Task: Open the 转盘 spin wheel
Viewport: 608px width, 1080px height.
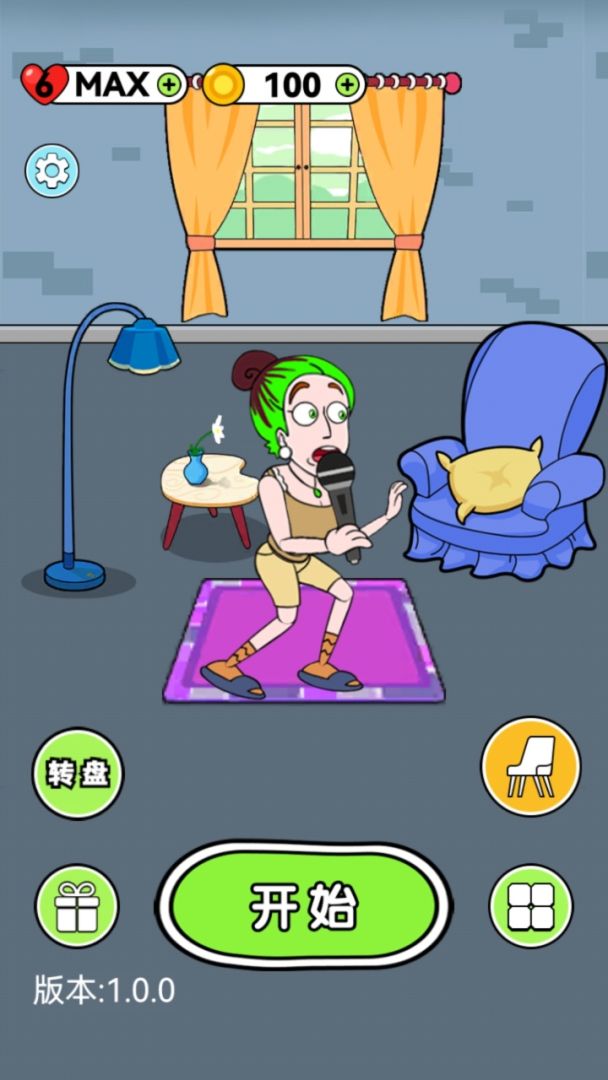Action: click(78, 773)
